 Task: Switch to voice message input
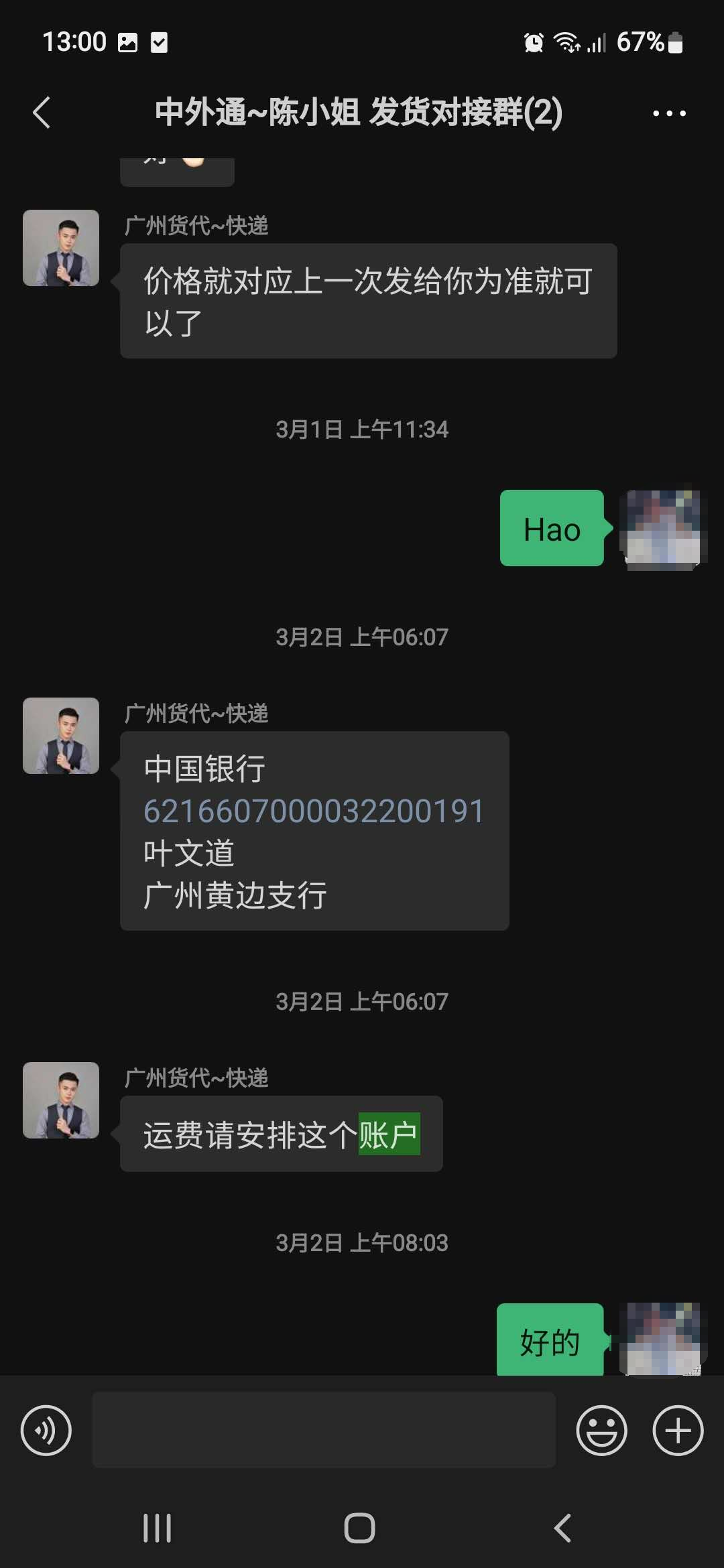[46, 1431]
